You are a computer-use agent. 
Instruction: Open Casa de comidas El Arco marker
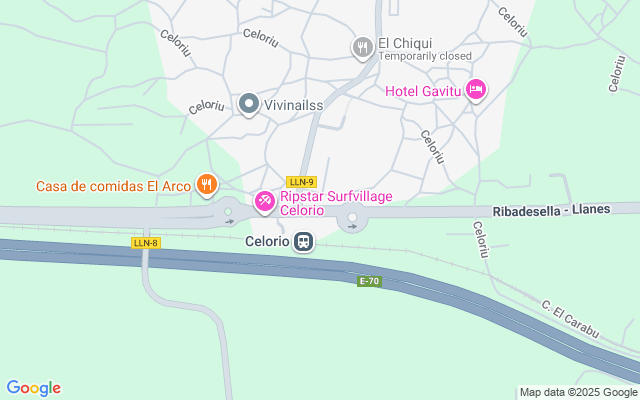[207, 184]
